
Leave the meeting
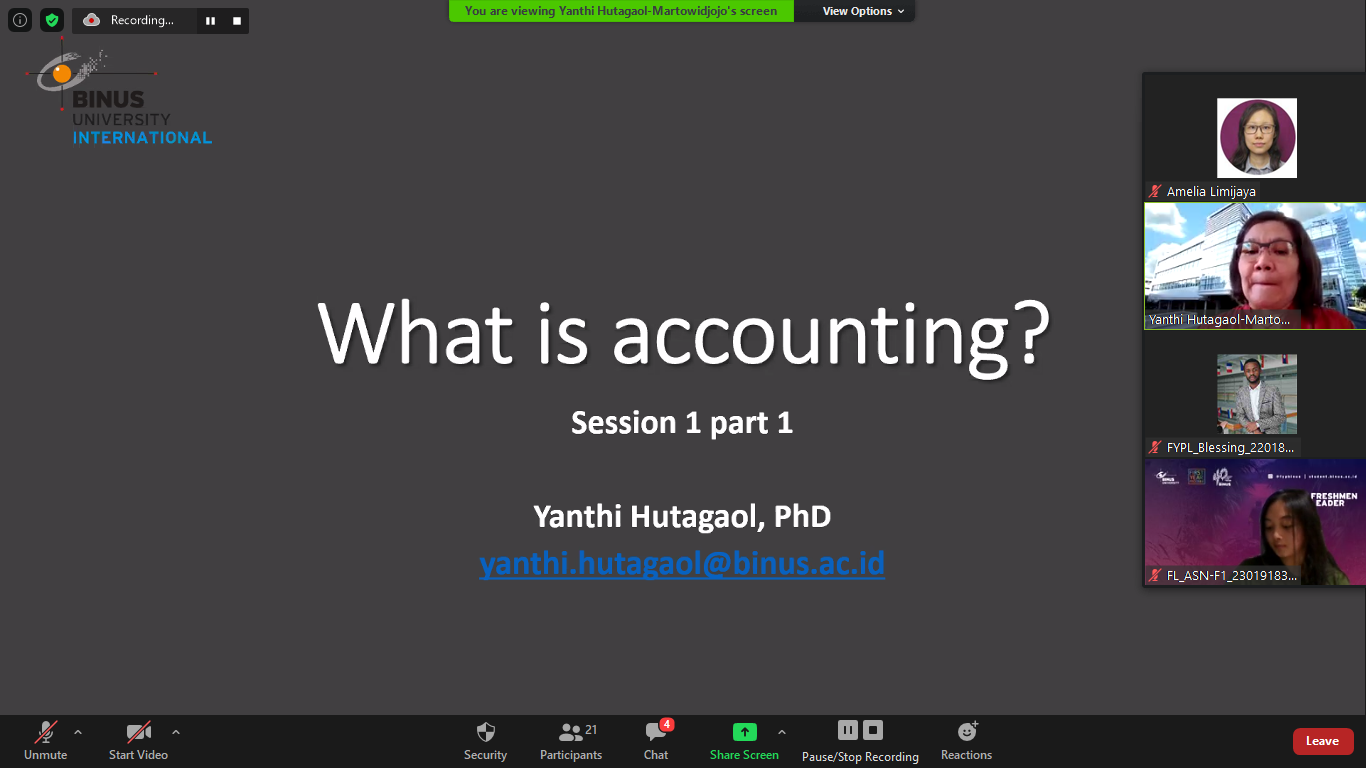coord(1322,741)
